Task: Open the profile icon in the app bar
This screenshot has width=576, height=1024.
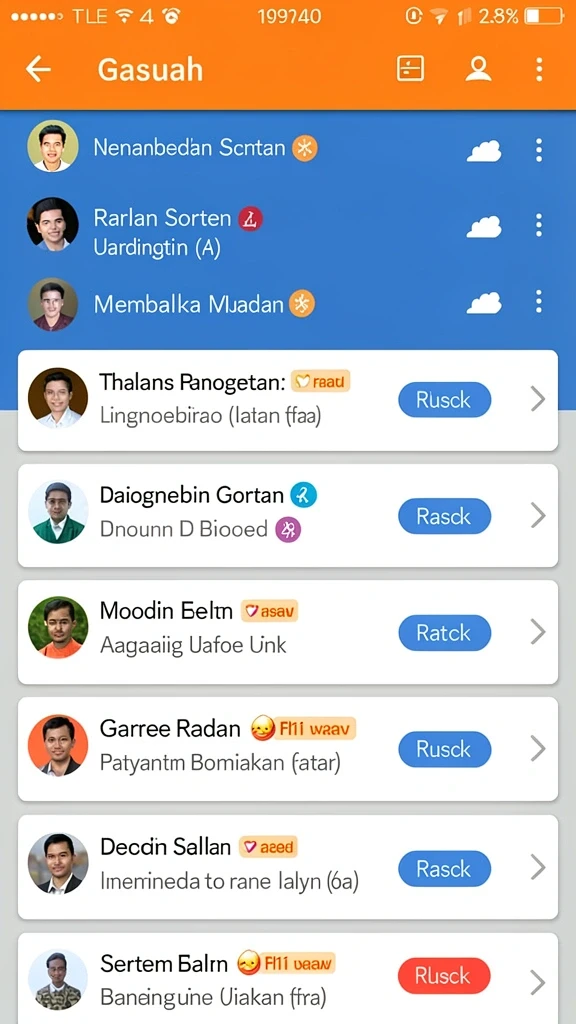Action: pos(478,69)
